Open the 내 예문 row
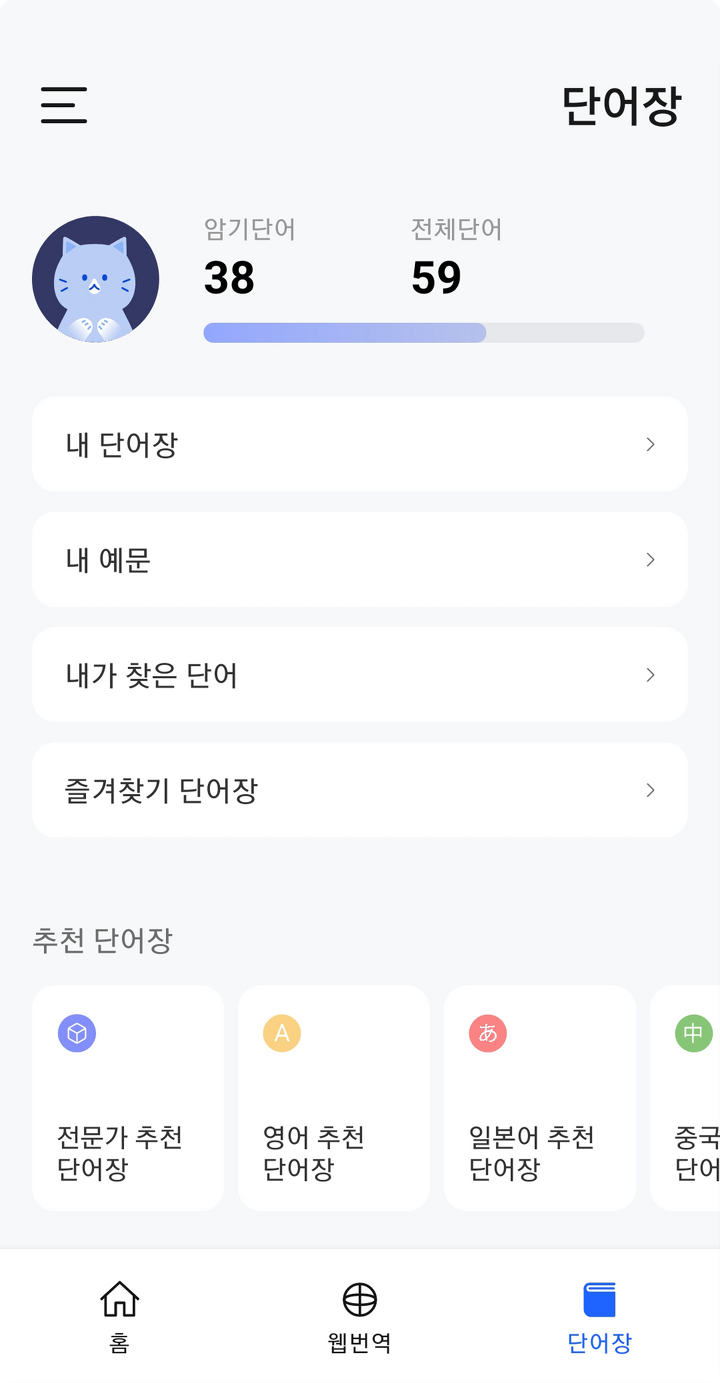Viewport: 720px width, 1383px height. (x=360, y=559)
